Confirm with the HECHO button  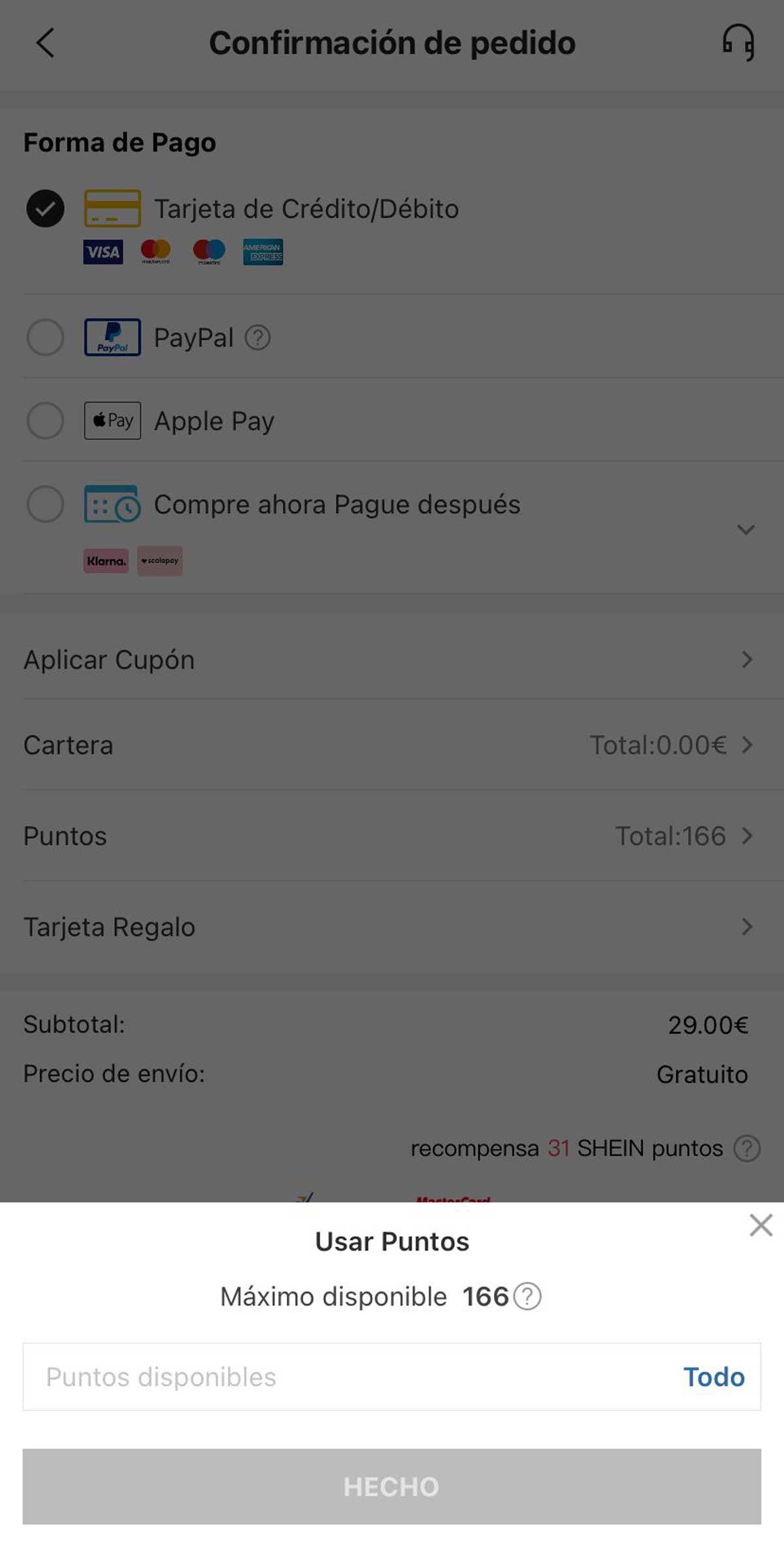pyautogui.click(x=392, y=1487)
